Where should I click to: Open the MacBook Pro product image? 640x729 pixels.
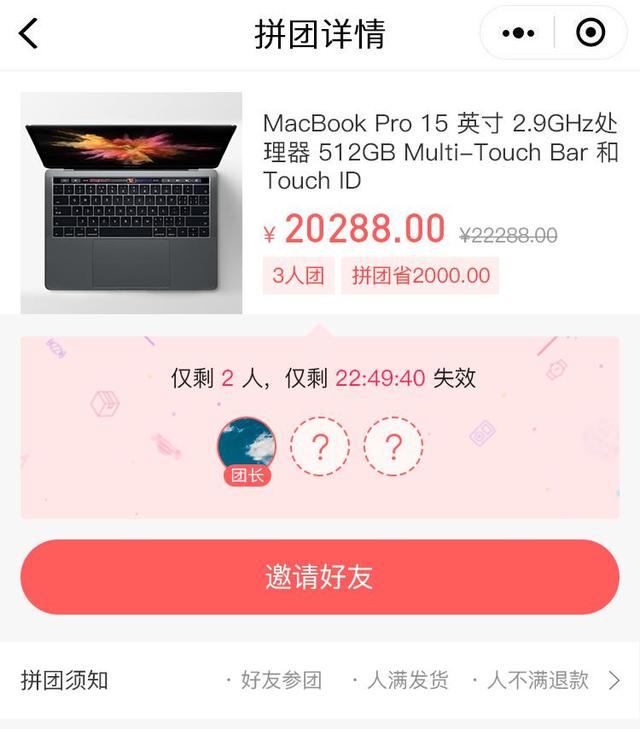click(x=131, y=203)
